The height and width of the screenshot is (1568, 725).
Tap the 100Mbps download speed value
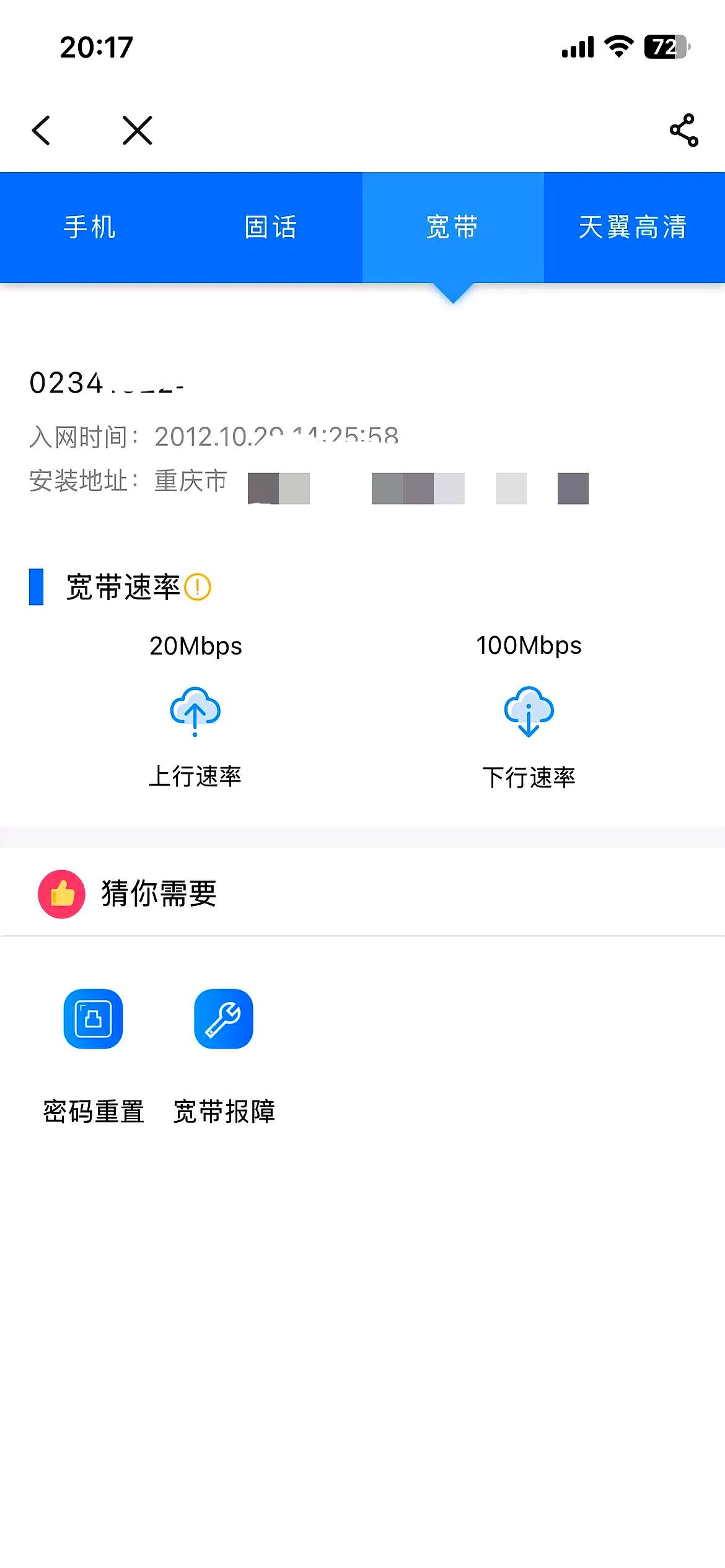(529, 645)
